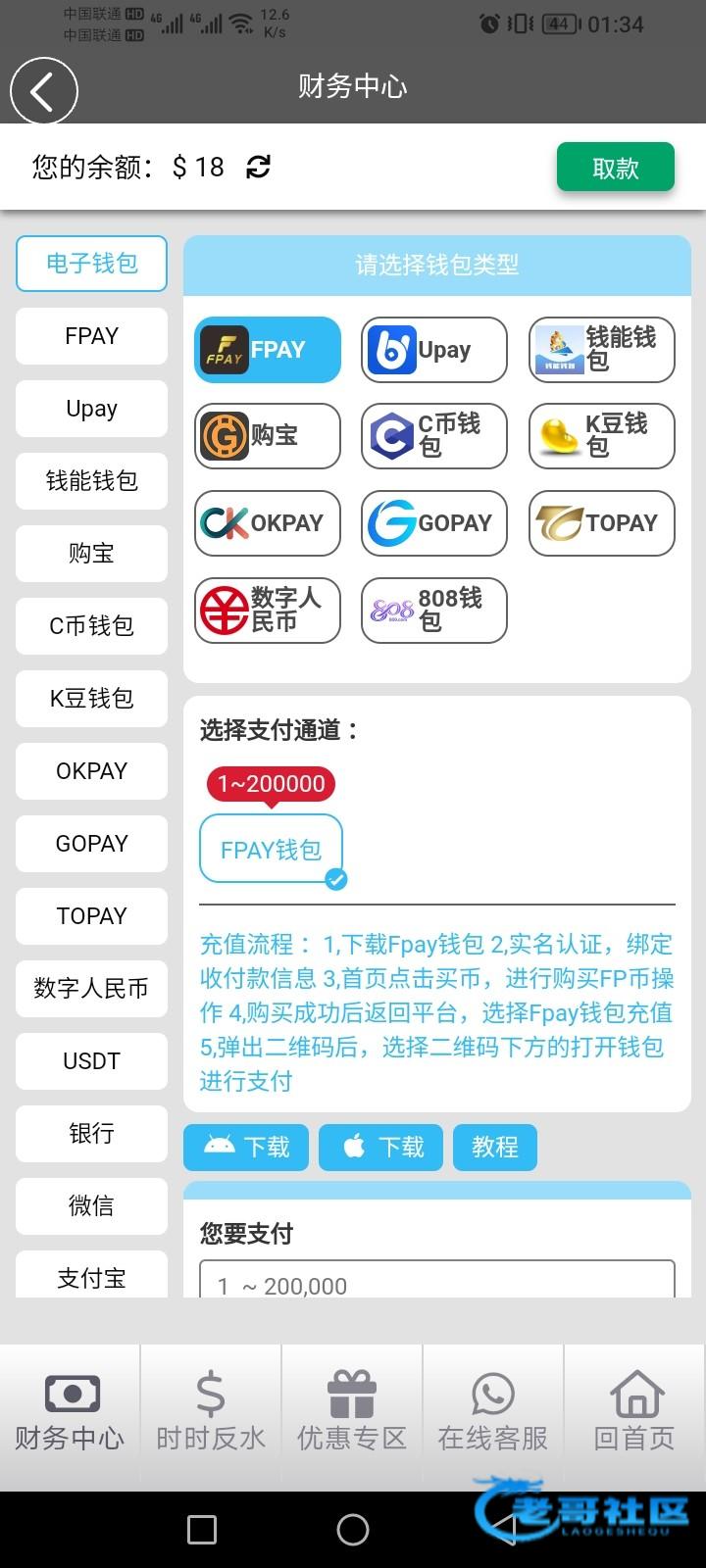The image size is (706, 1568).
Task: Select the 钱能钱包 wallet type tile
Action: 601,350
